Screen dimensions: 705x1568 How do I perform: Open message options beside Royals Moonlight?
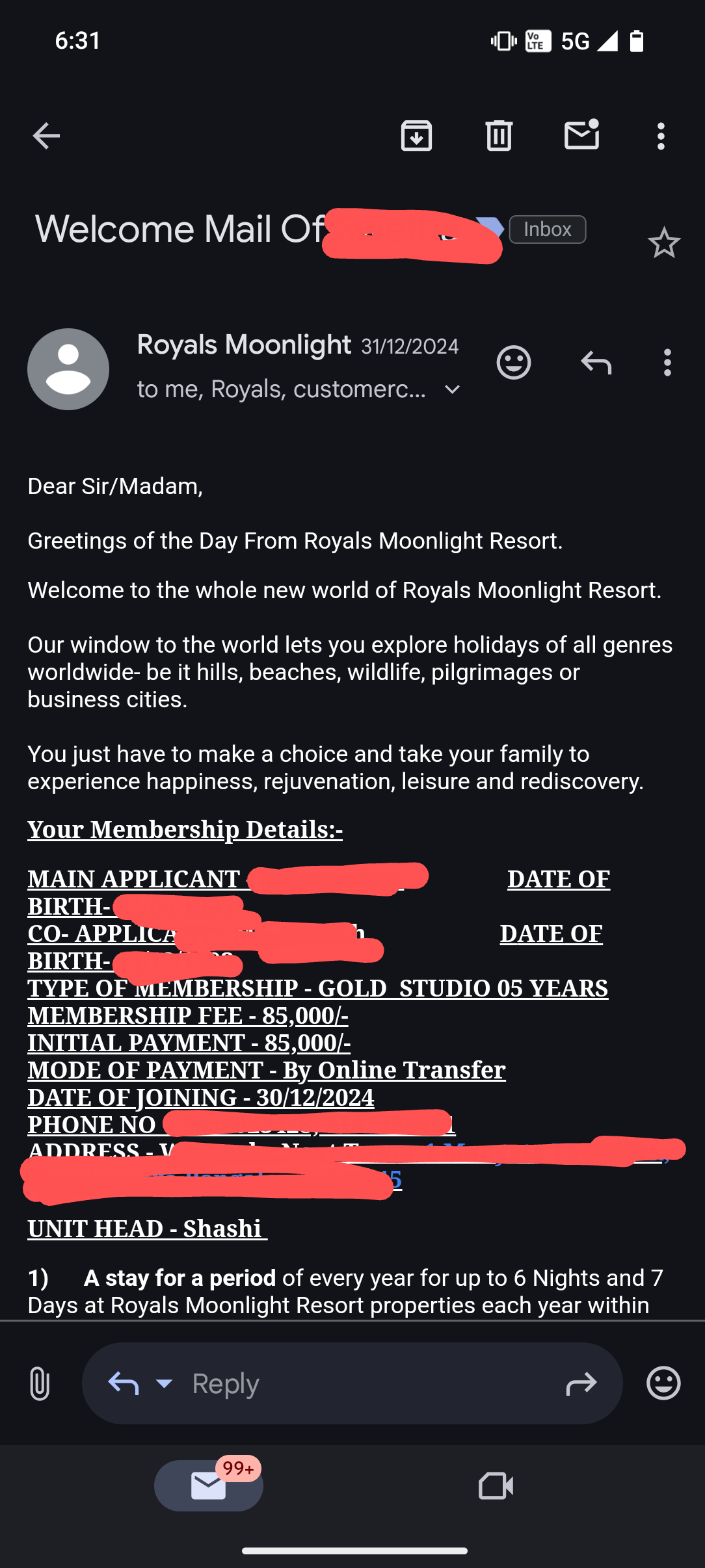pos(667,362)
